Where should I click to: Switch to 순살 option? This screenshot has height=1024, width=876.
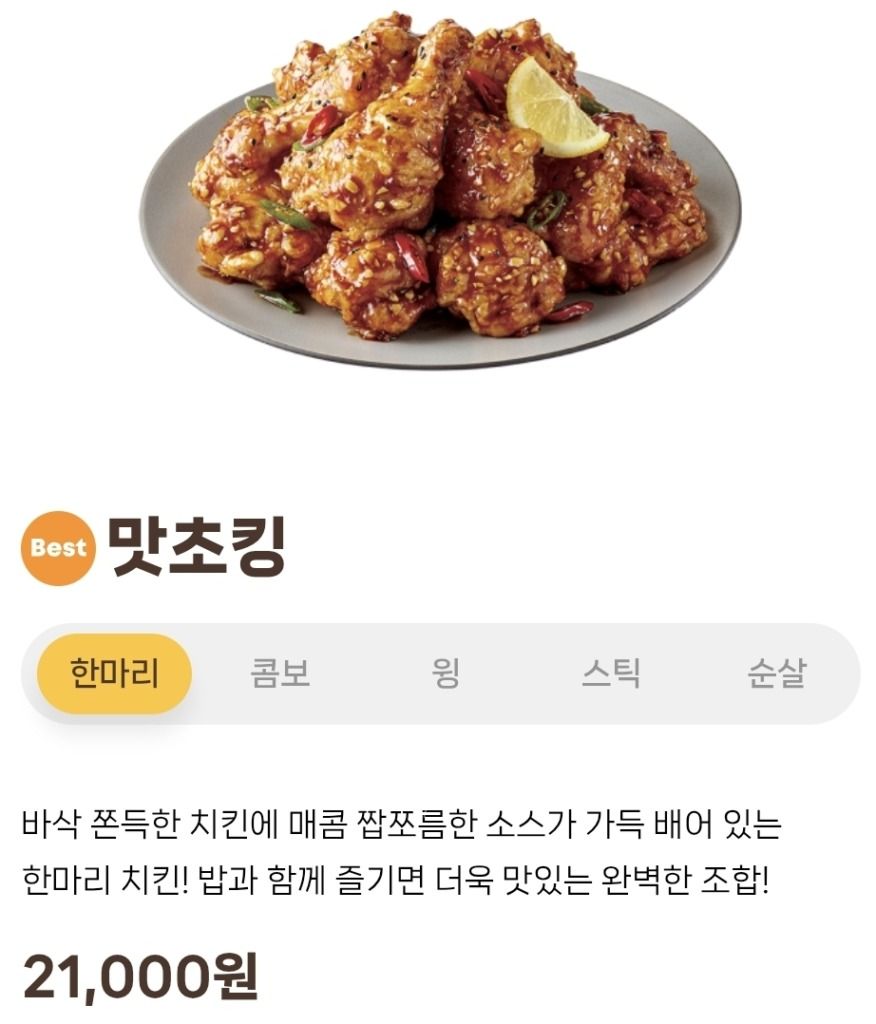776,674
